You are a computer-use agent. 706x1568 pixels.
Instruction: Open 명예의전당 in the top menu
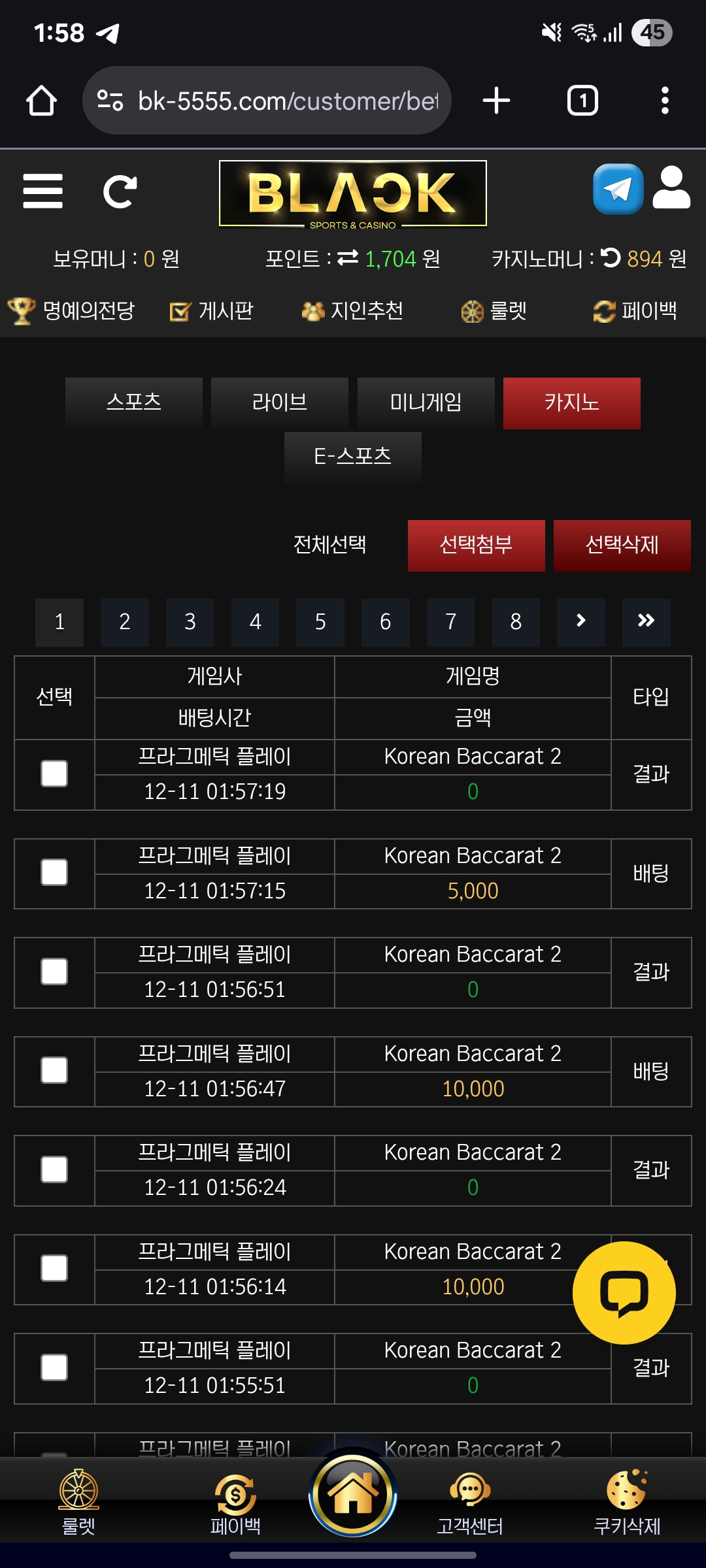click(x=72, y=311)
